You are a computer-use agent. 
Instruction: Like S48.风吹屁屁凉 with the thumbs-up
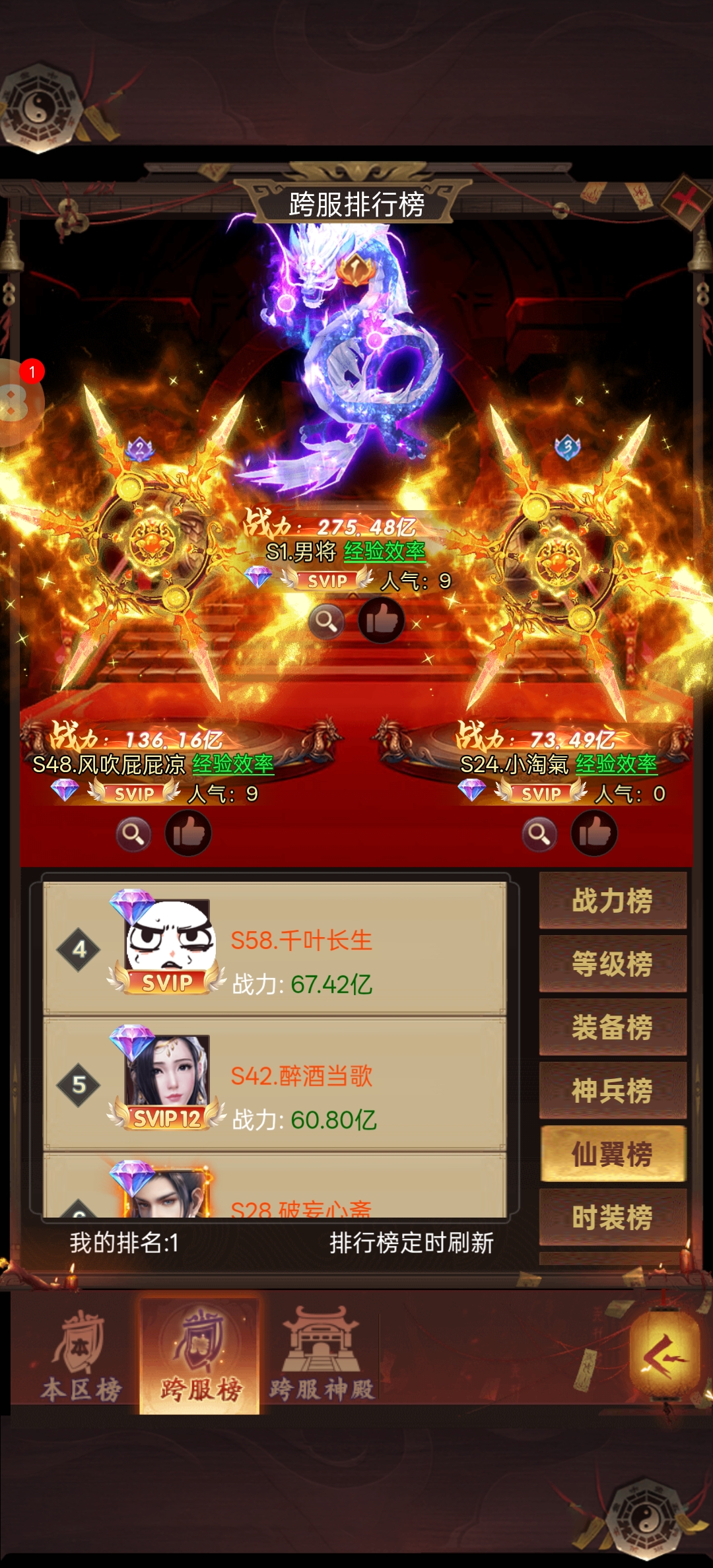pos(188,833)
